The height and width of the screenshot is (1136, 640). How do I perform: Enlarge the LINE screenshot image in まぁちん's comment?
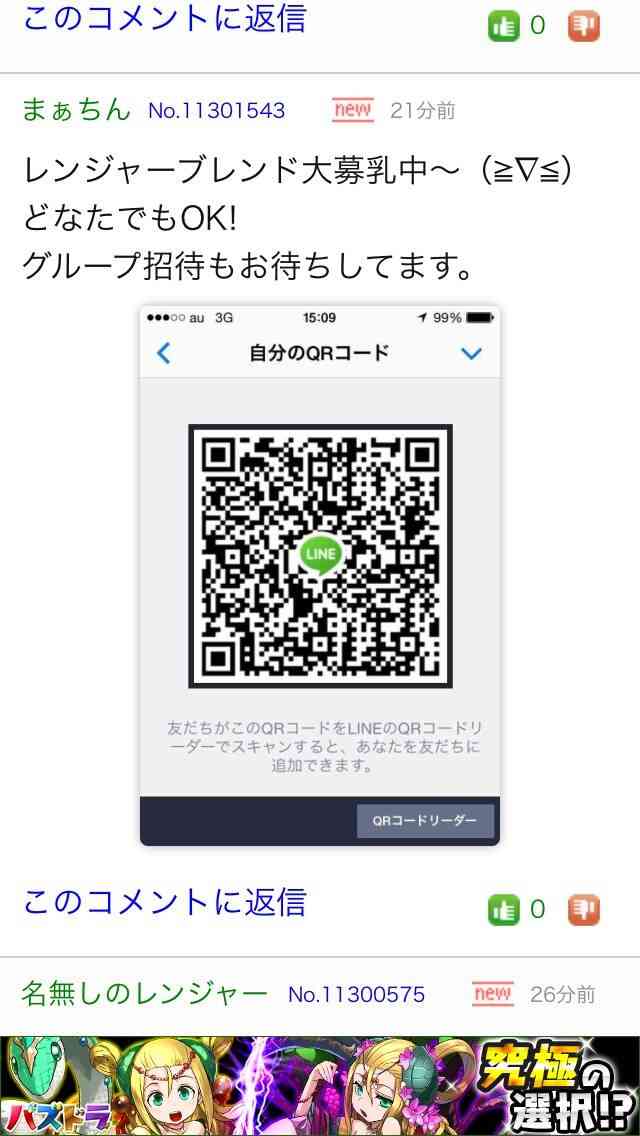pos(320,575)
